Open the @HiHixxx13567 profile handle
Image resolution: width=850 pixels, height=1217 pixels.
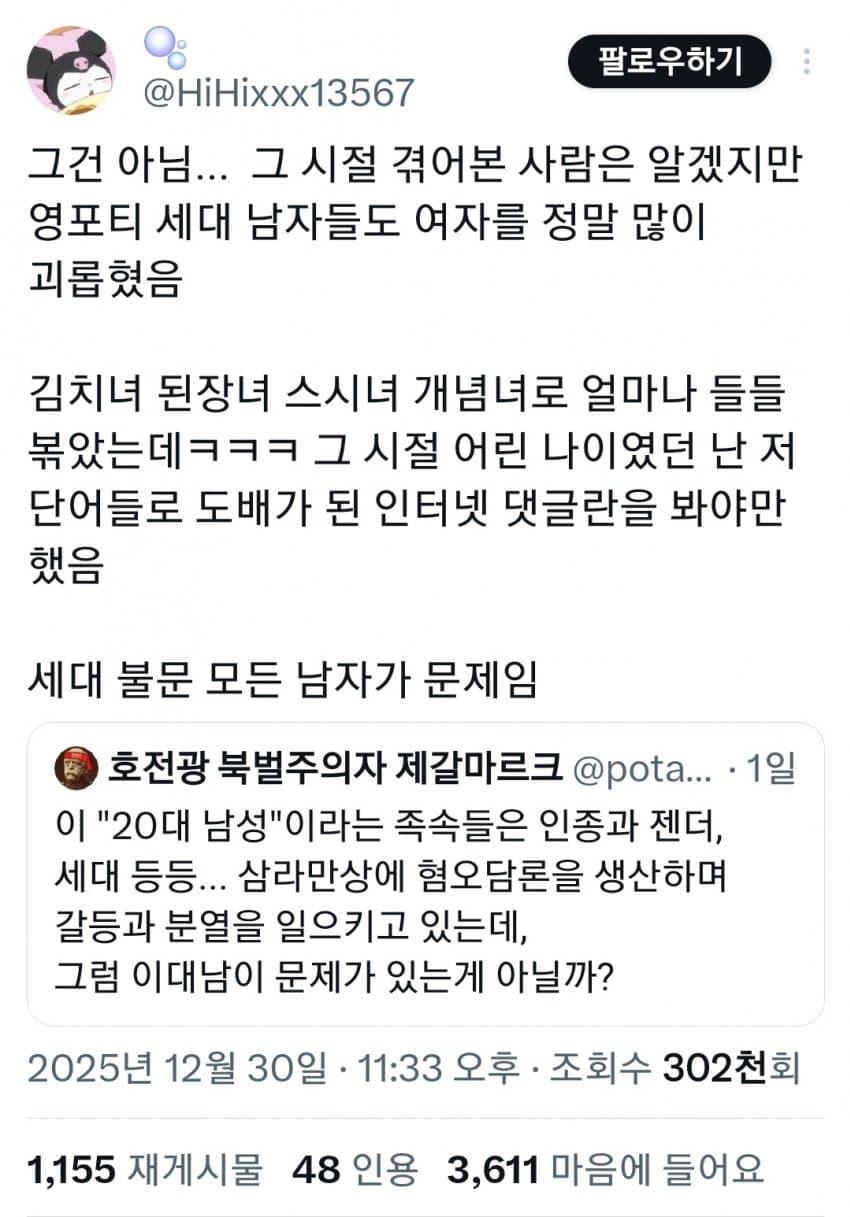tap(279, 93)
